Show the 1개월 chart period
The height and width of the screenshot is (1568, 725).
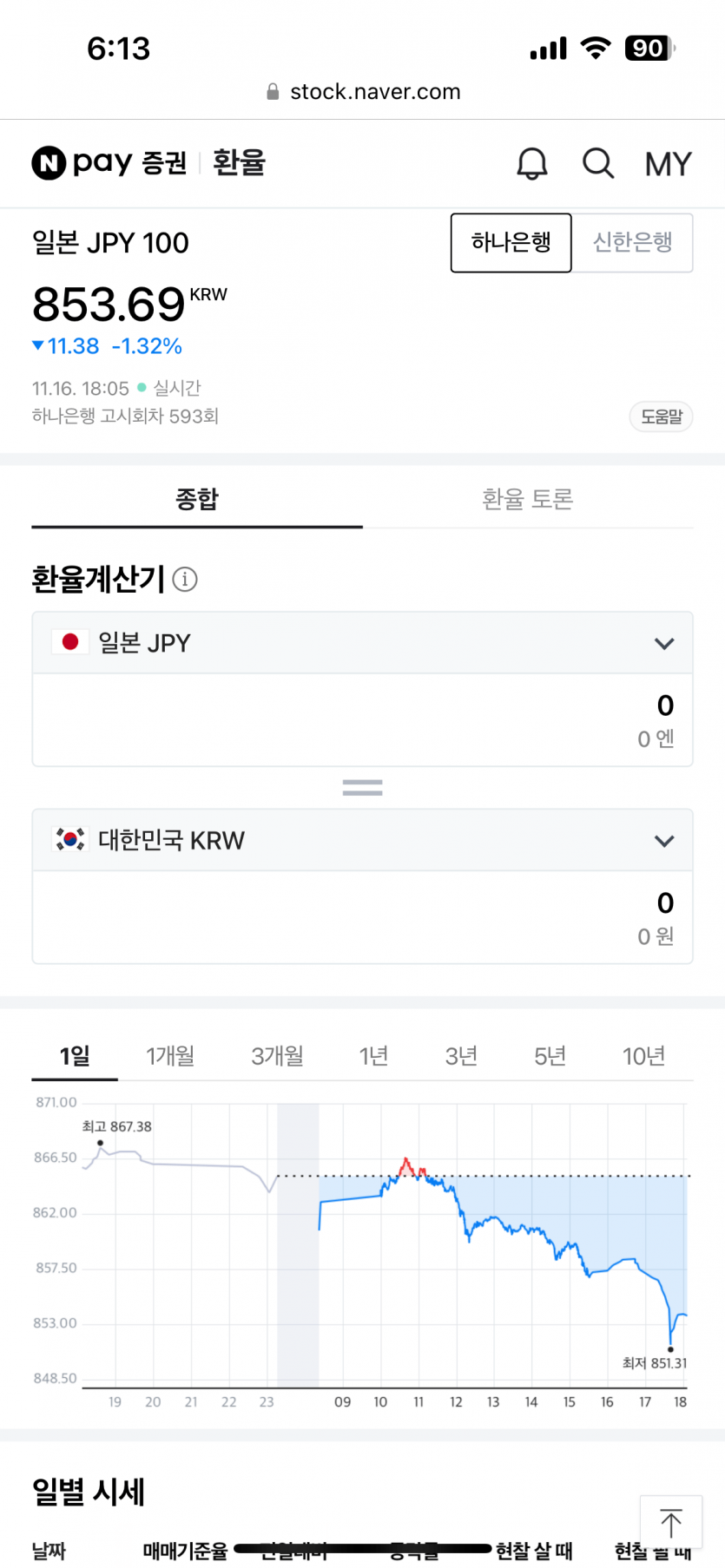point(170,1056)
